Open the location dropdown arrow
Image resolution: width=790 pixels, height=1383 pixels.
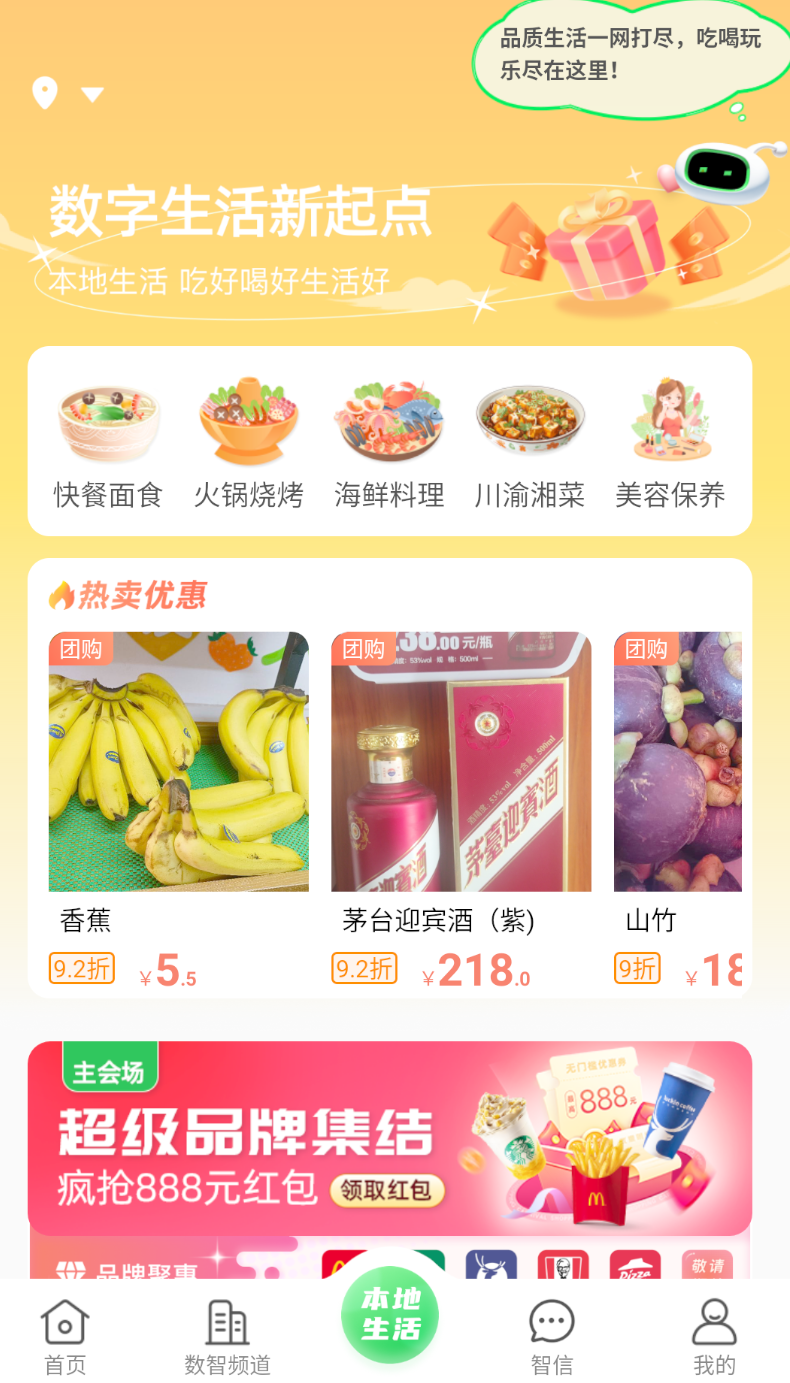(x=92, y=95)
